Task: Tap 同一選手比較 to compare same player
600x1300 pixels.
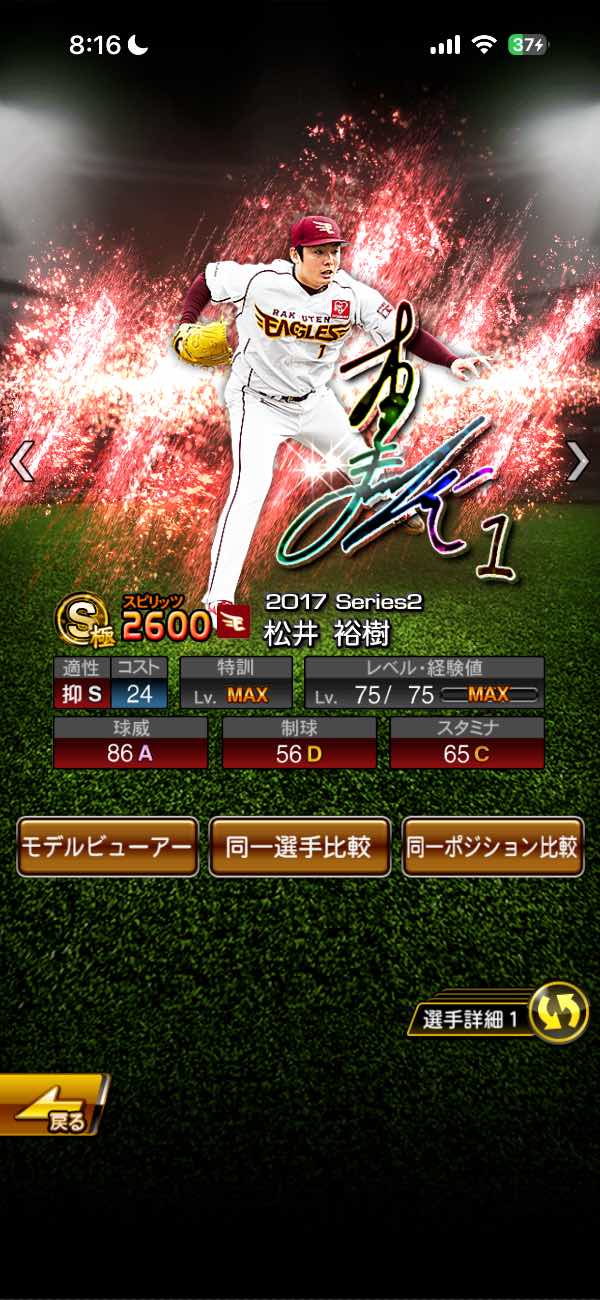Action: click(299, 847)
